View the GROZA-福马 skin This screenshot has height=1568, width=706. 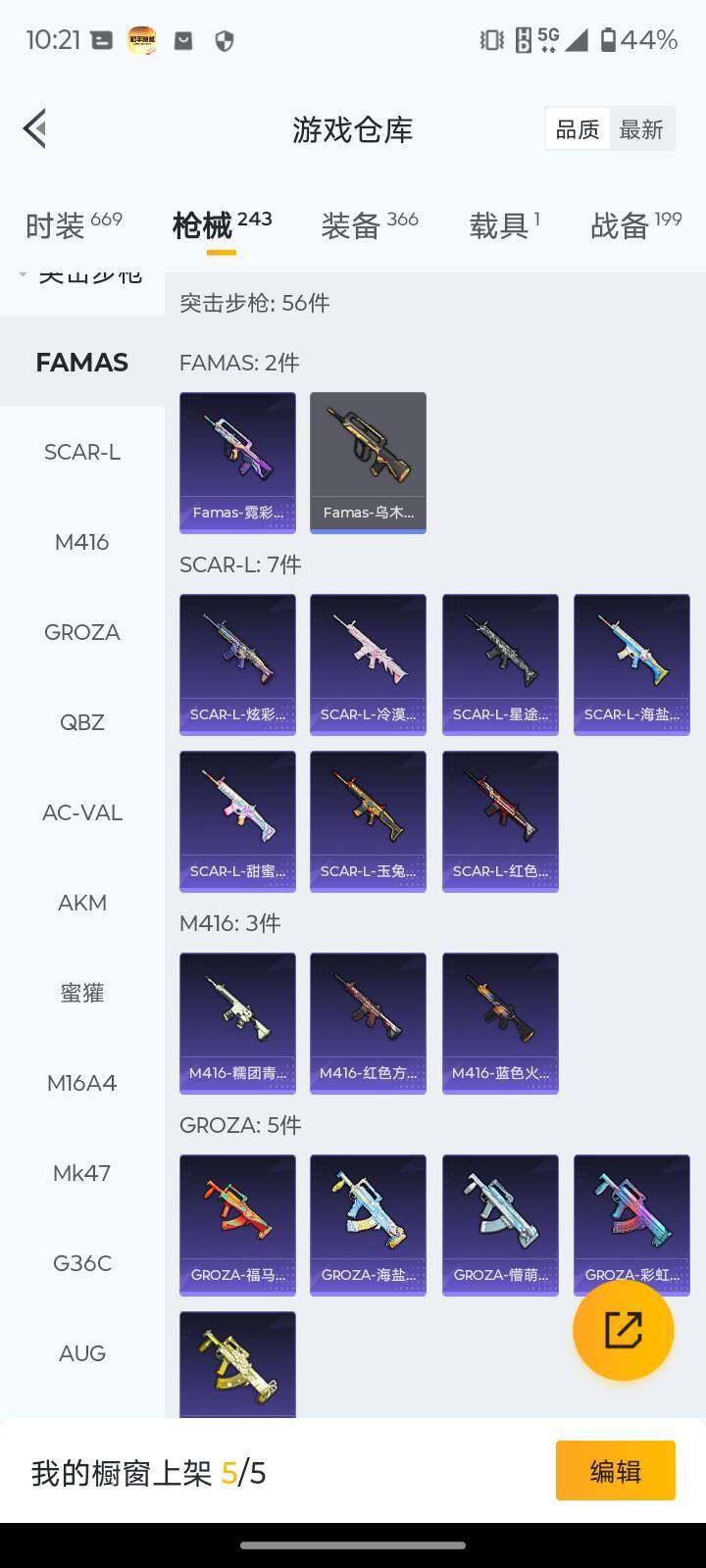click(x=237, y=1225)
